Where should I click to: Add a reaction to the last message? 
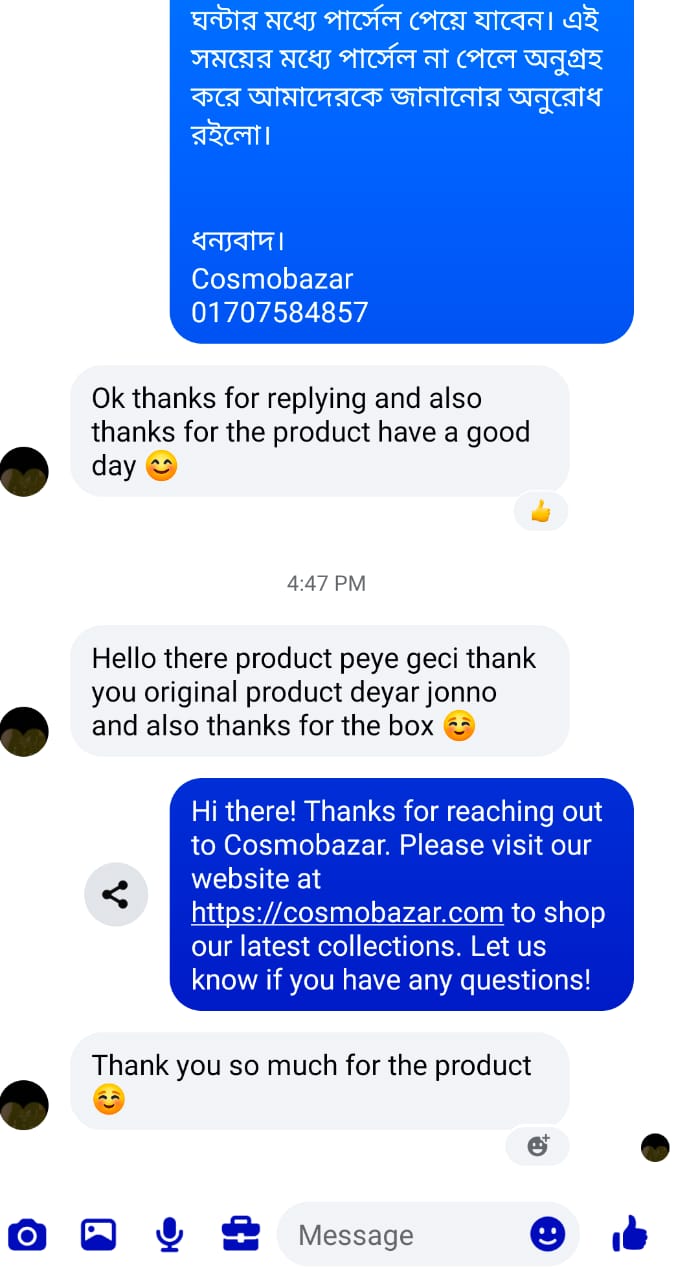coord(538,1145)
